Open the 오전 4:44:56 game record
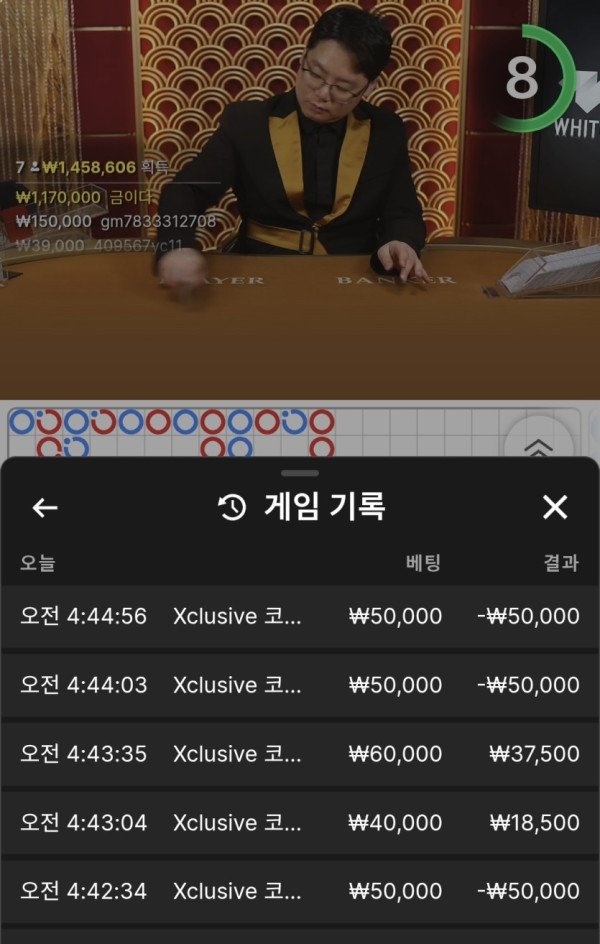Viewport: 600px width, 944px height. pos(300,616)
